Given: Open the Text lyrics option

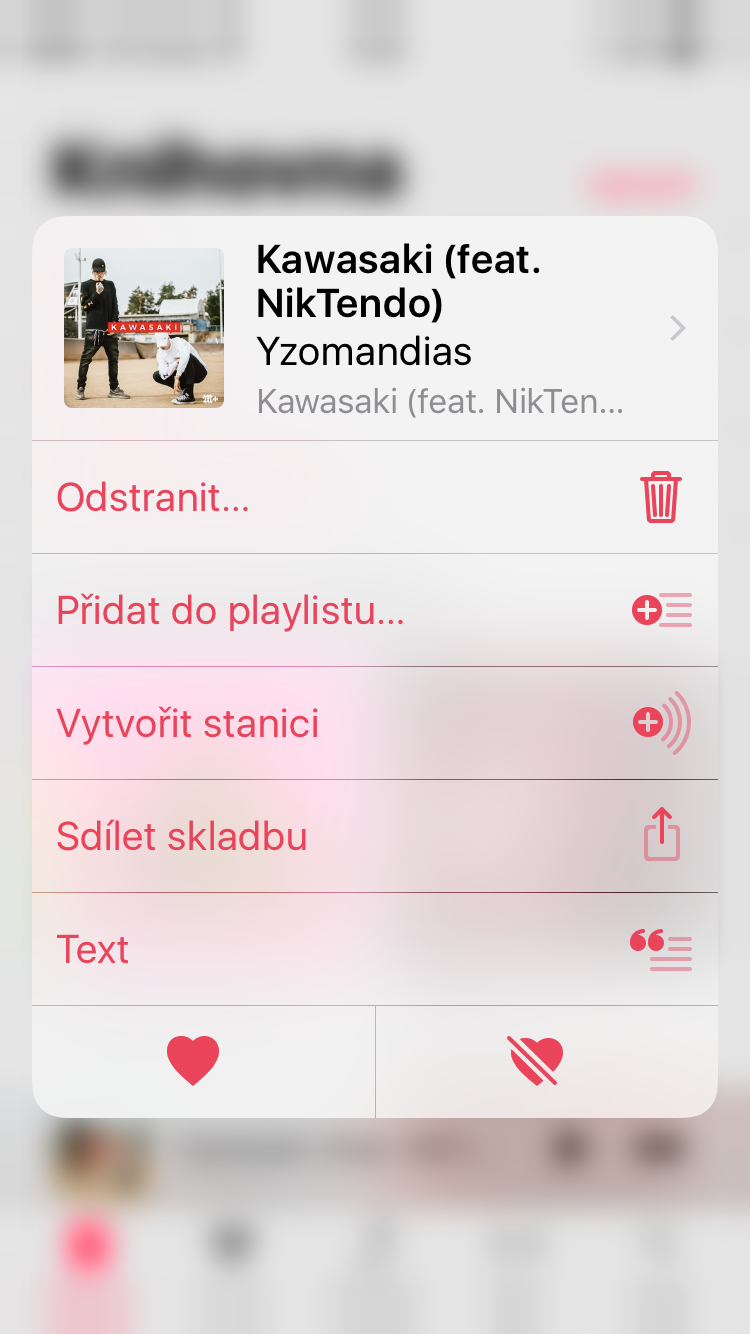Looking at the screenshot, I should tap(375, 949).
